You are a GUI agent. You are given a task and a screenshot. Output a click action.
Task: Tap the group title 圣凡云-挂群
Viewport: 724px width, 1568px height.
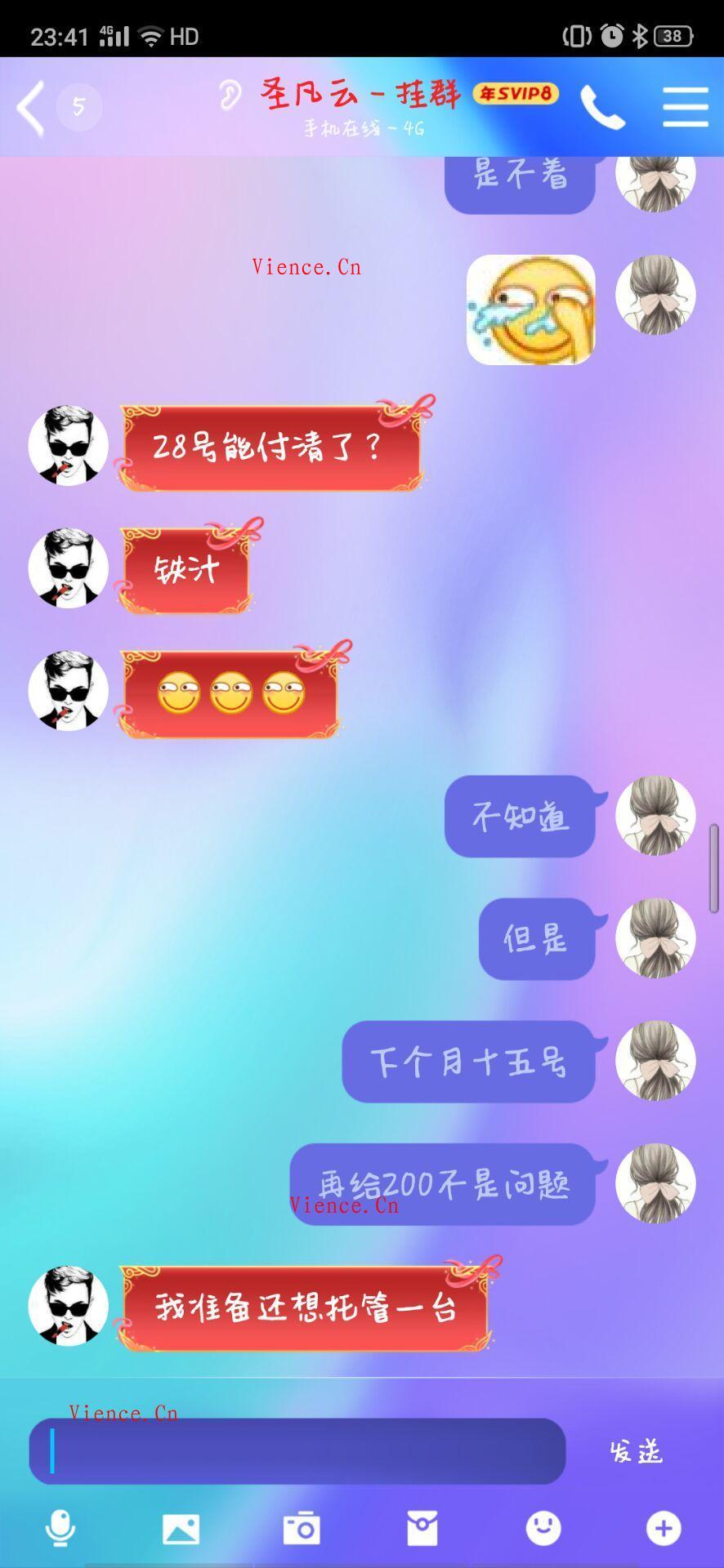coord(361,93)
